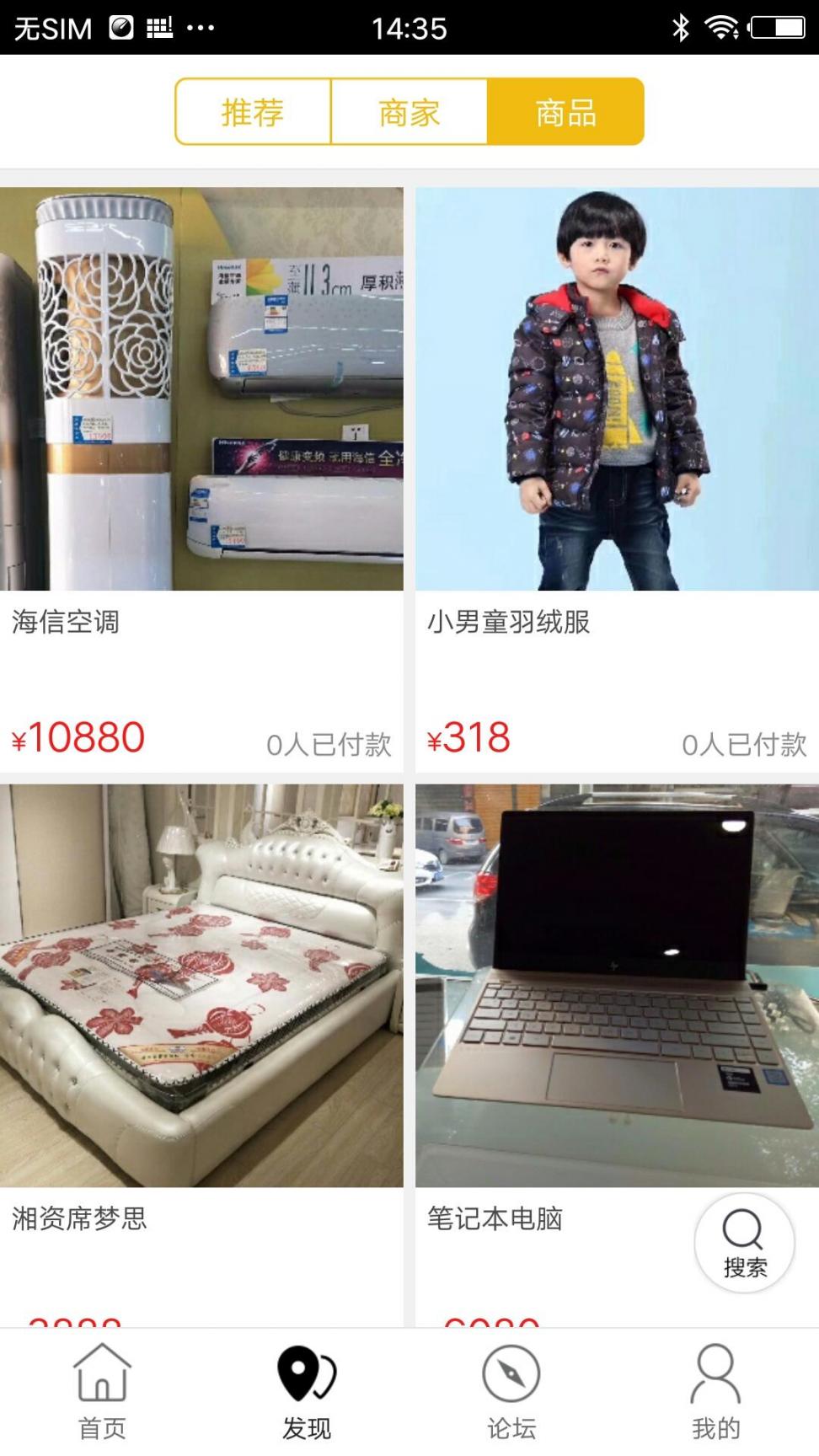Image resolution: width=819 pixels, height=1456 pixels.
Task: Go to the 首页 home tab
Action: pyautogui.click(x=102, y=1392)
